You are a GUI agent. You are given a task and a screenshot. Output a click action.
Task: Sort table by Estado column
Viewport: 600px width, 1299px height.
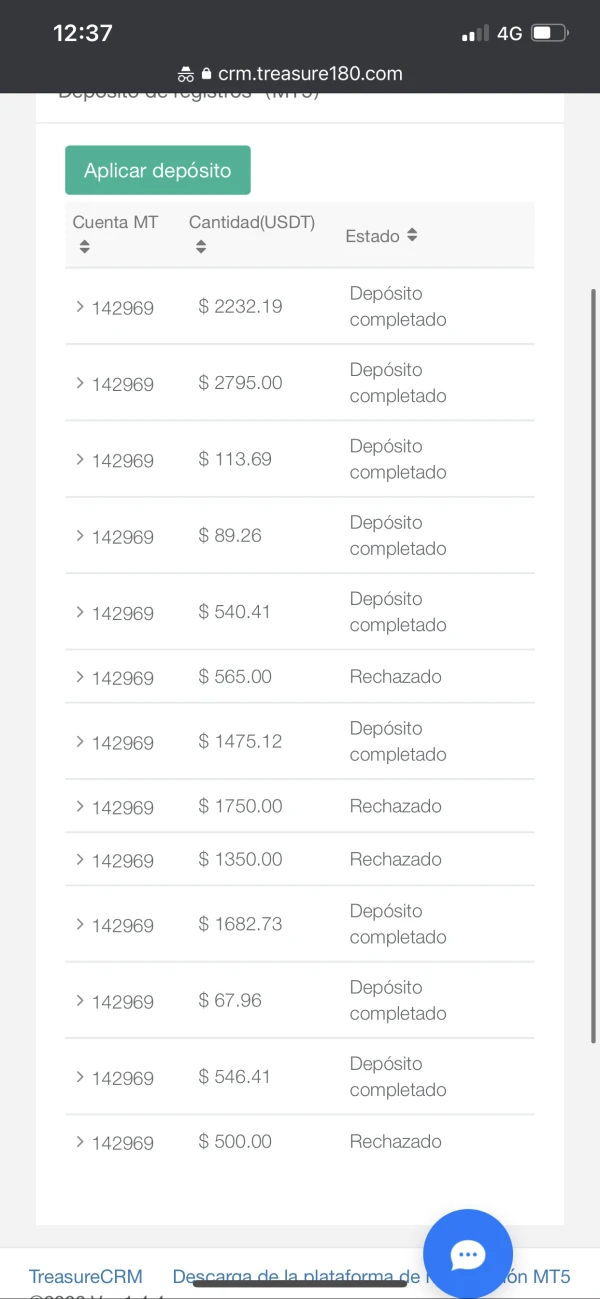(412, 236)
